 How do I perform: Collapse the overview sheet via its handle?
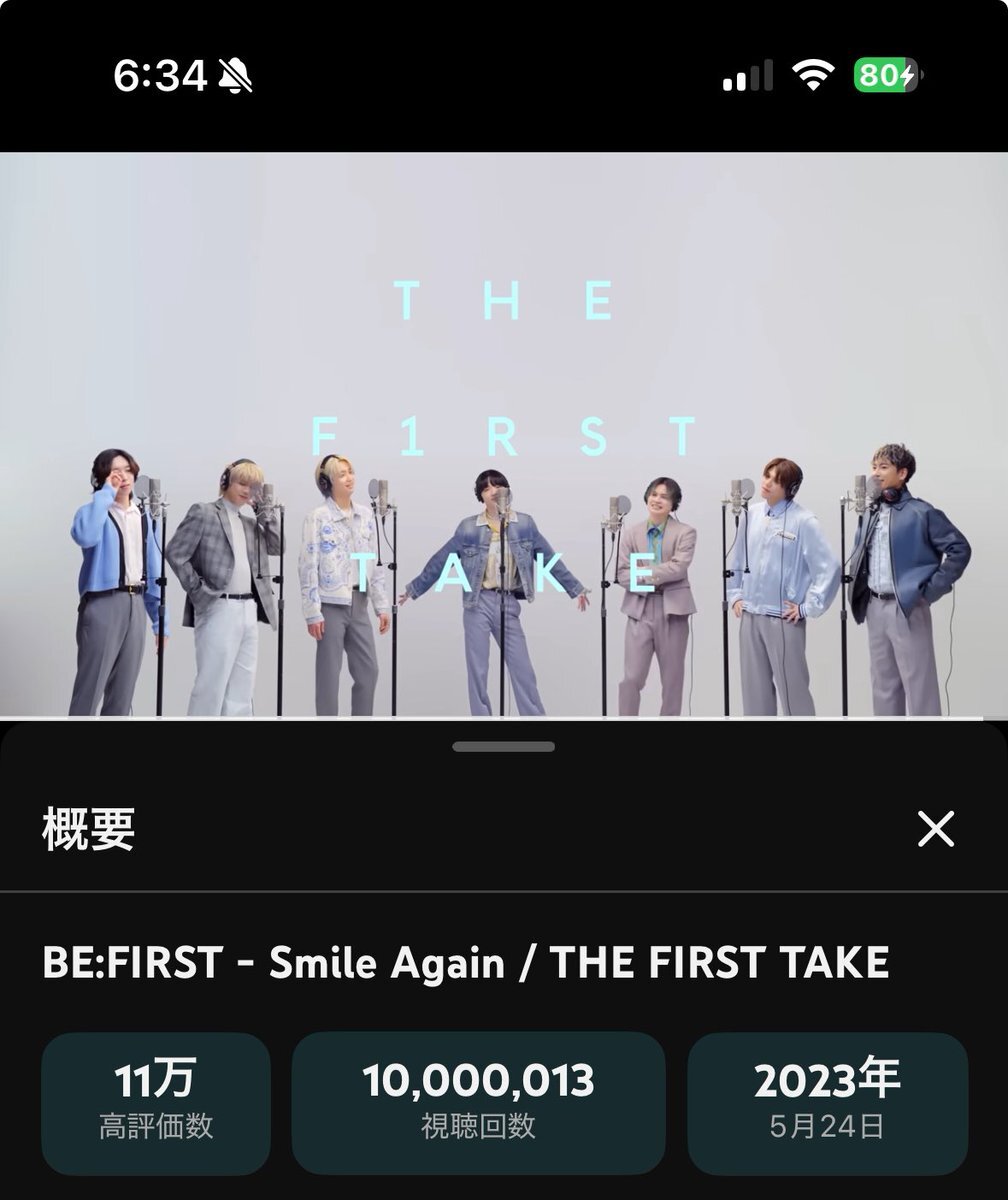(504, 745)
